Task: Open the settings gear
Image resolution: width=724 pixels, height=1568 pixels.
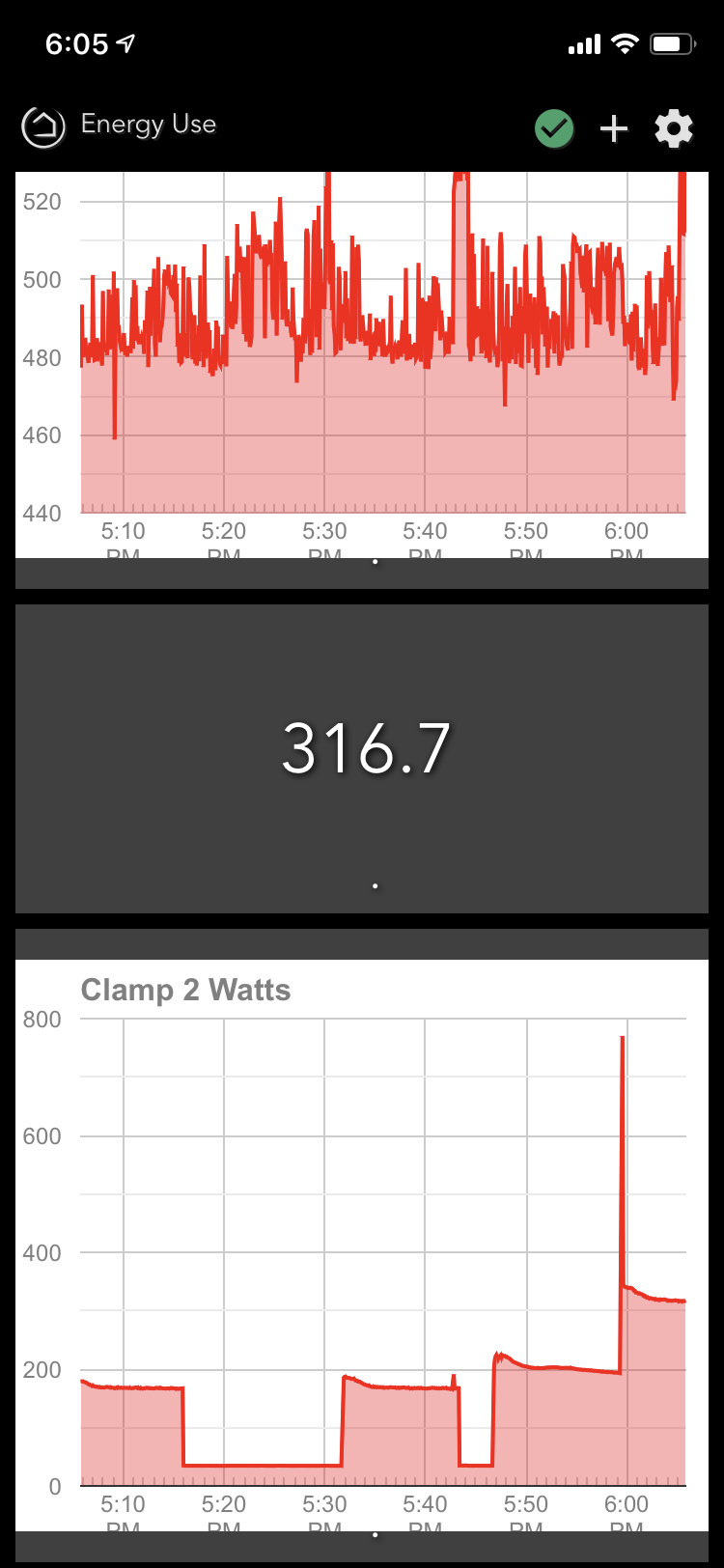Action: (x=674, y=128)
